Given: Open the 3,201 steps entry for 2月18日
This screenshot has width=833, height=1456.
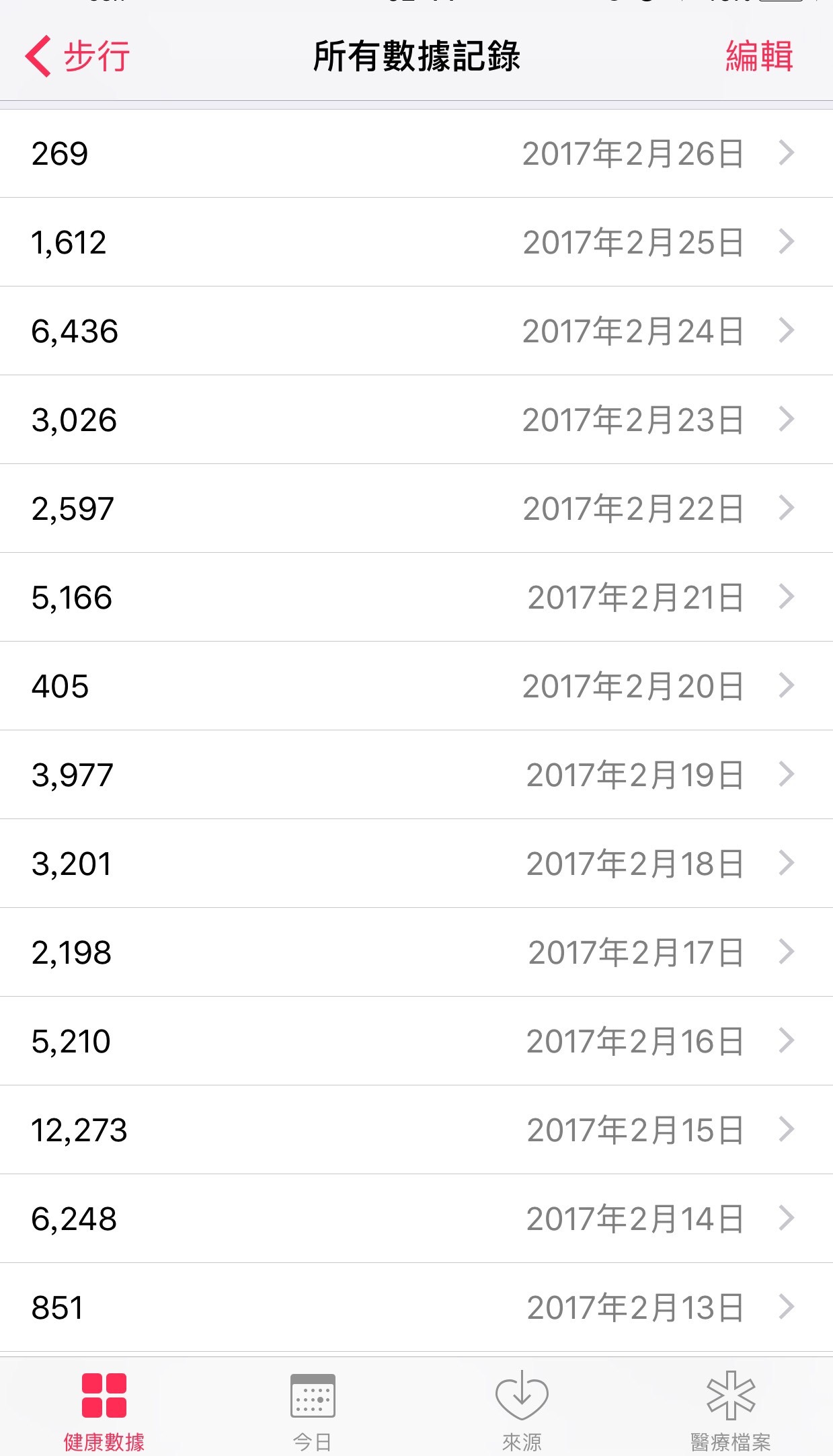Looking at the screenshot, I should (x=416, y=864).
